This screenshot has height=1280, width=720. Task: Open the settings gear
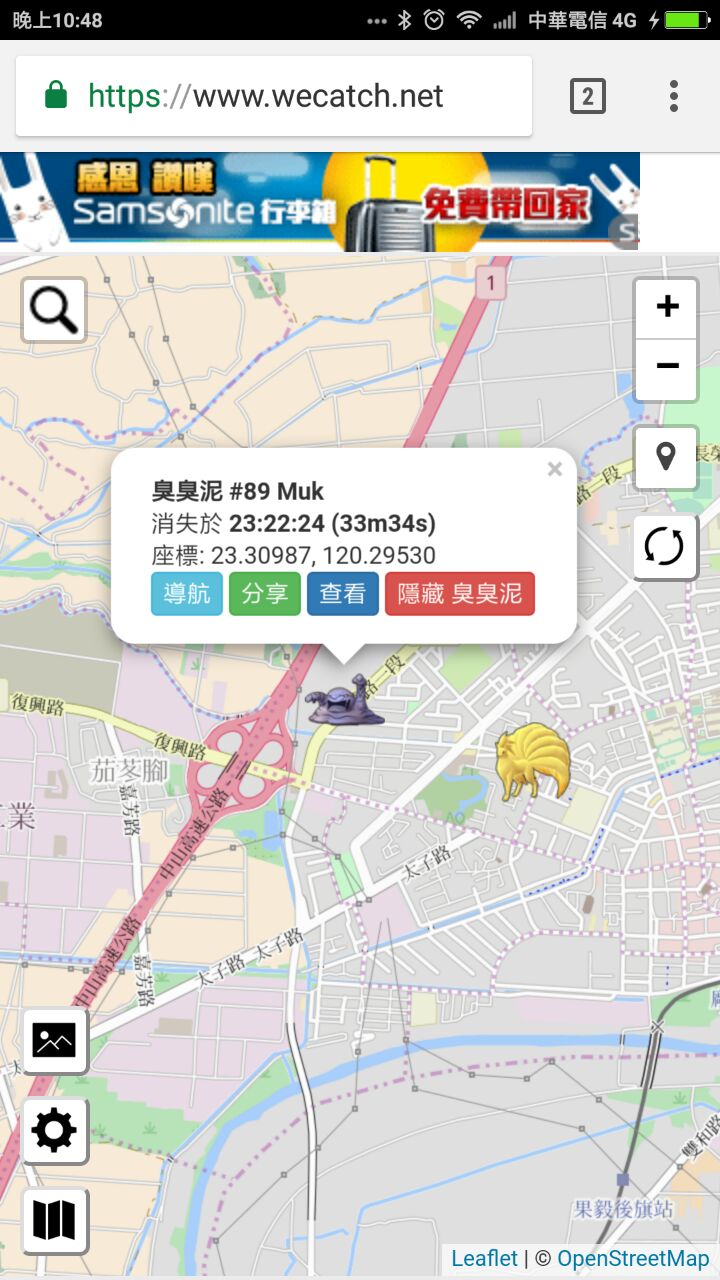(x=54, y=1130)
